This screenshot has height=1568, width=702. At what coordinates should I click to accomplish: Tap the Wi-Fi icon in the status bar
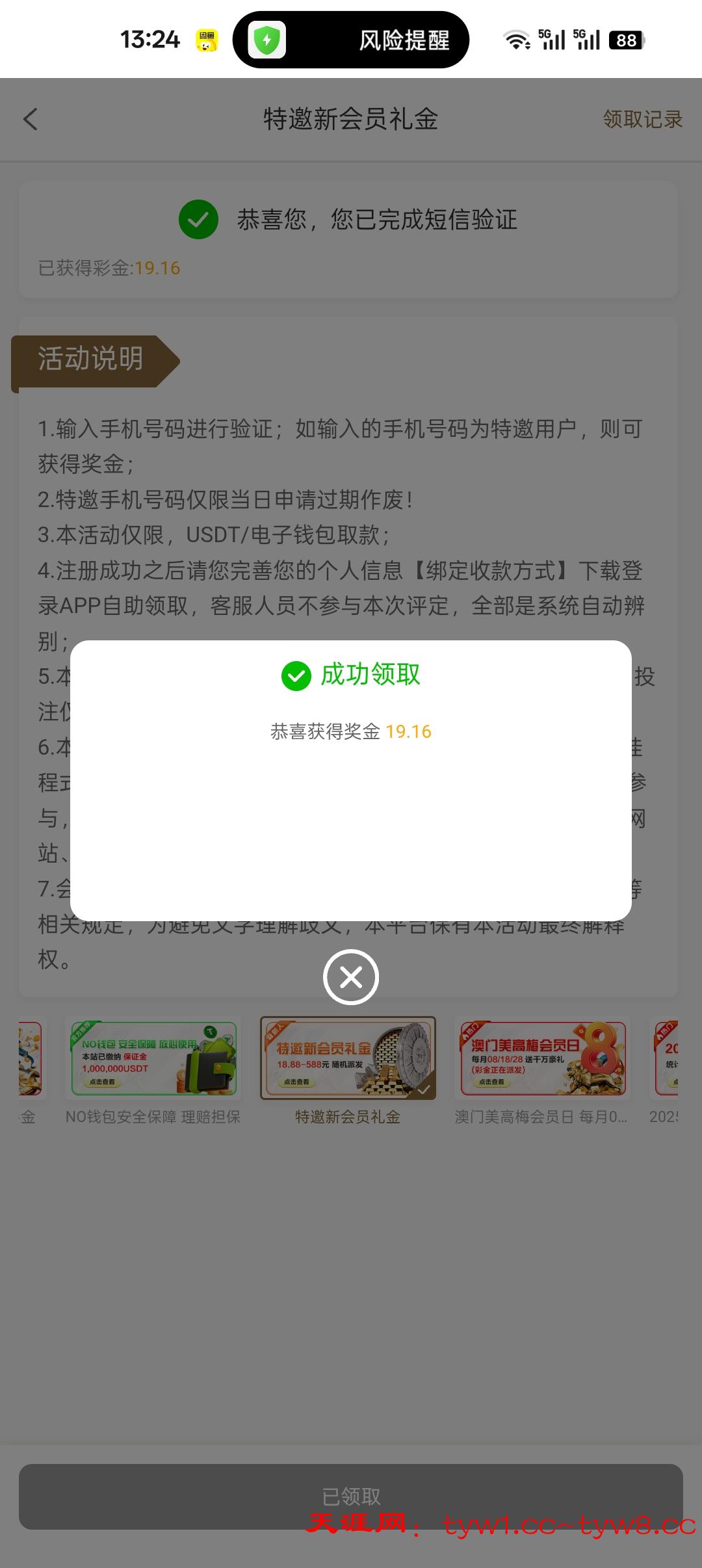(x=517, y=40)
